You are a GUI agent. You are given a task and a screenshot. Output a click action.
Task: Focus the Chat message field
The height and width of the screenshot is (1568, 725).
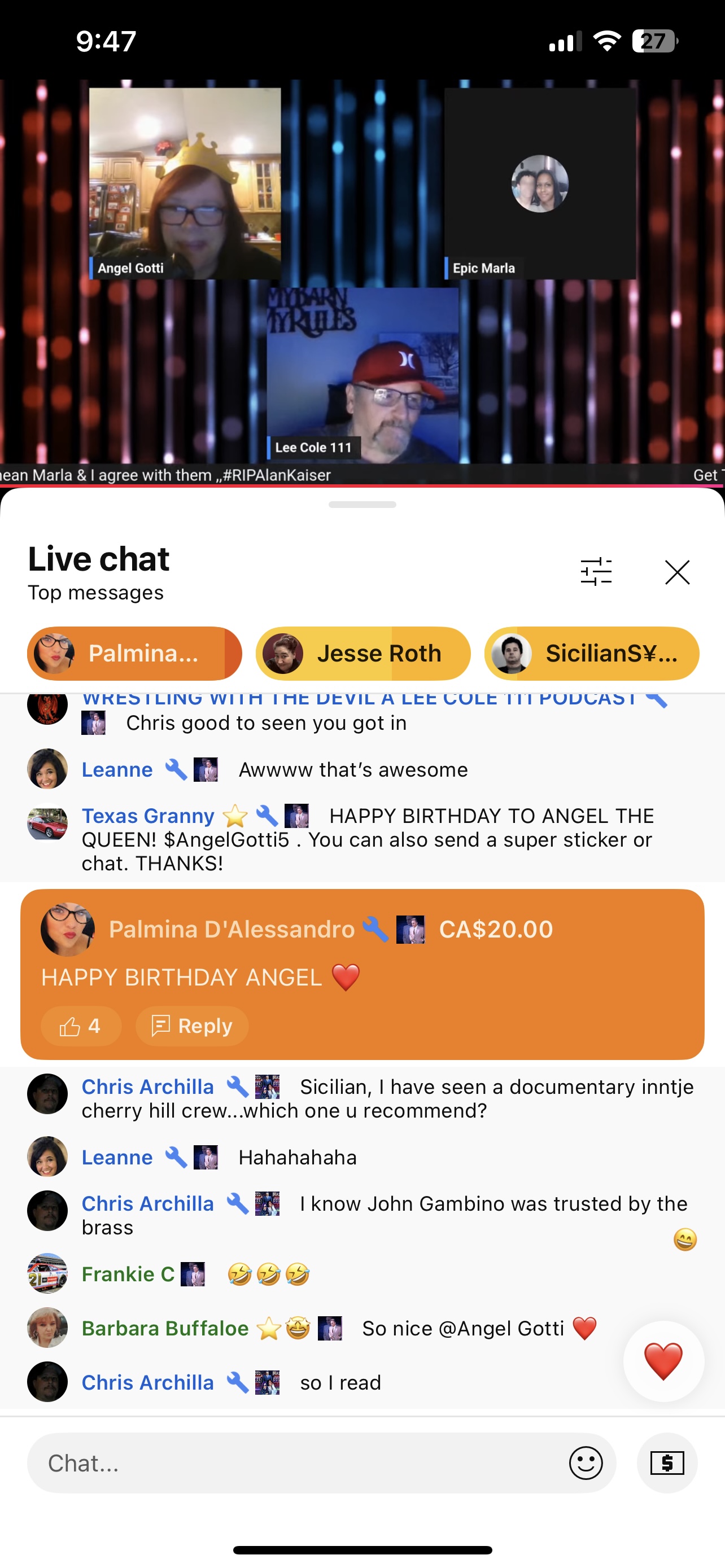(x=298, y=1462)
